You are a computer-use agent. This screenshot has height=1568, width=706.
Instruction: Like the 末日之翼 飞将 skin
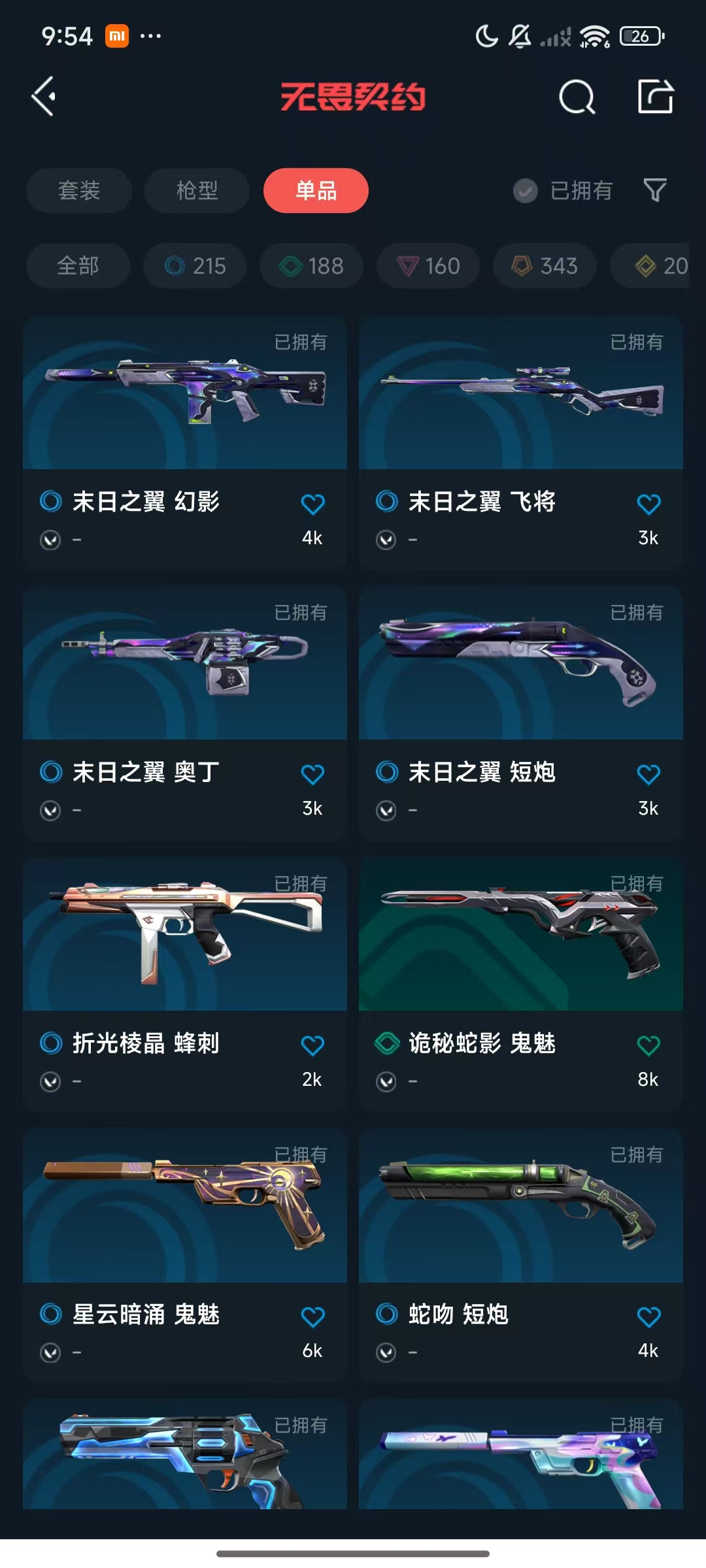coord(648,504)
